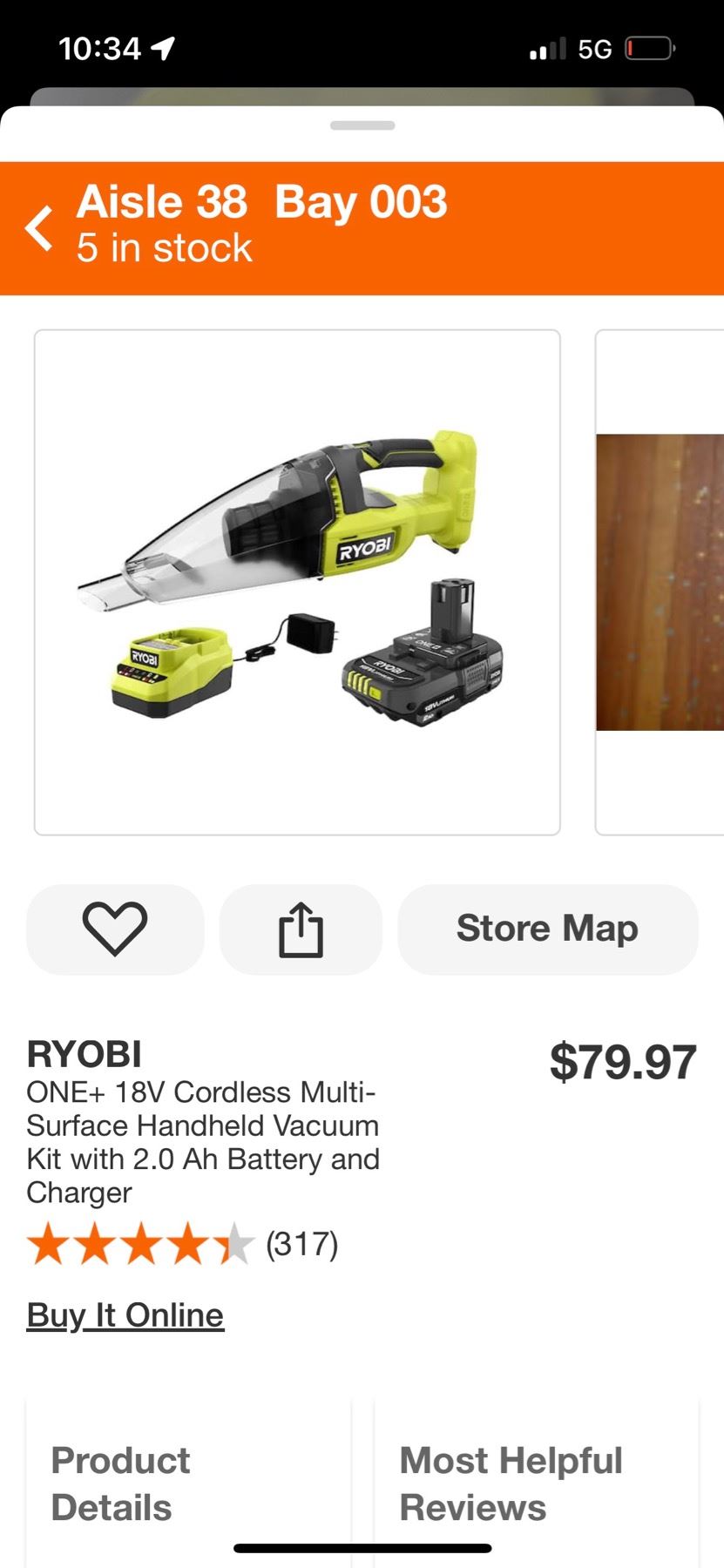View the Most Helpful Reviews card
Image resolution: width=724 pixels, height=1568 pixels.
pos(536,1483)
